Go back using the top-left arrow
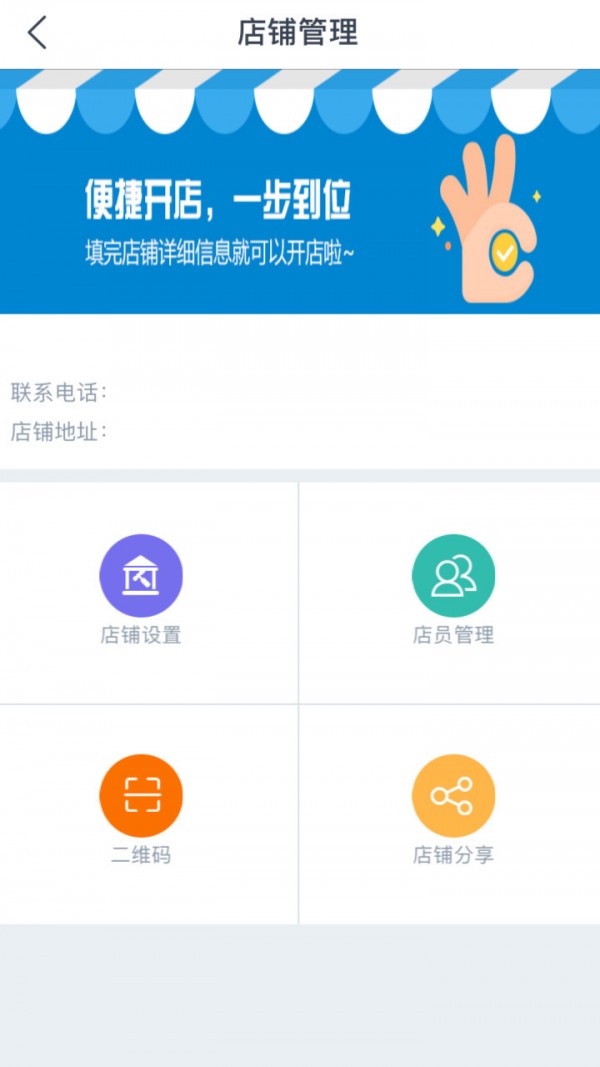 click(x=37, y=33)
